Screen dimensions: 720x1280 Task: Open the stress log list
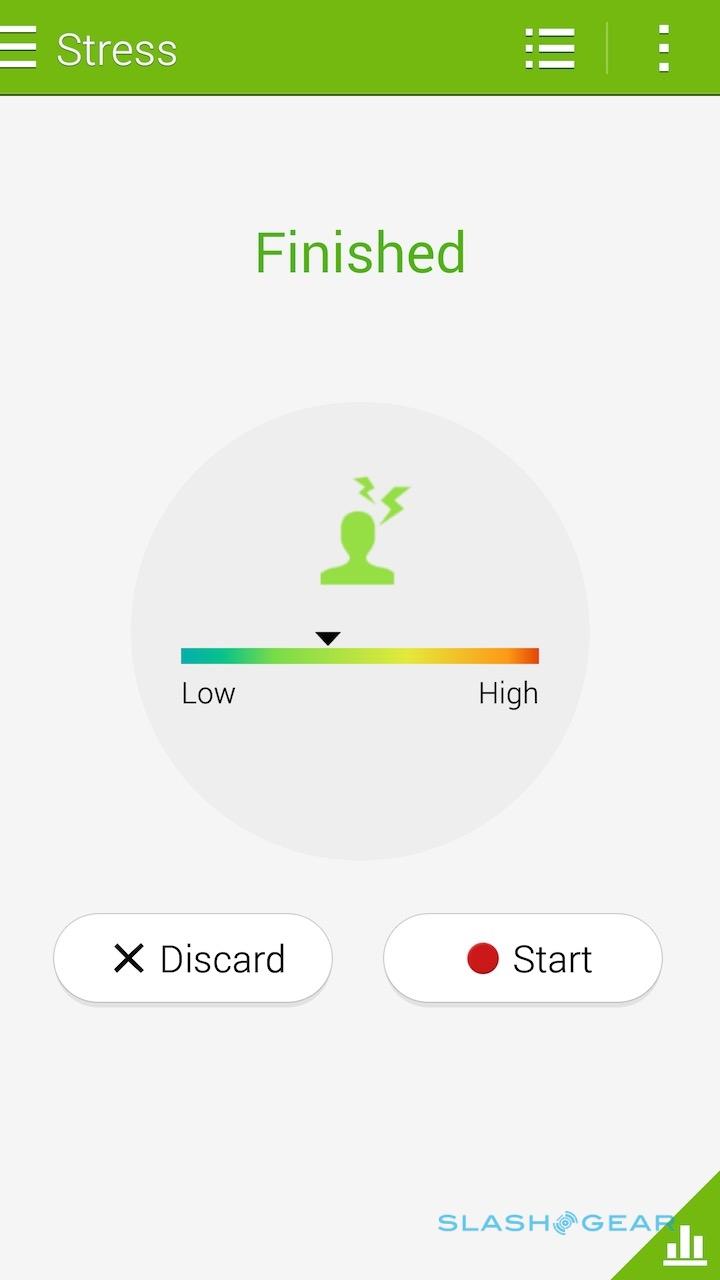(x=550, y=48)
